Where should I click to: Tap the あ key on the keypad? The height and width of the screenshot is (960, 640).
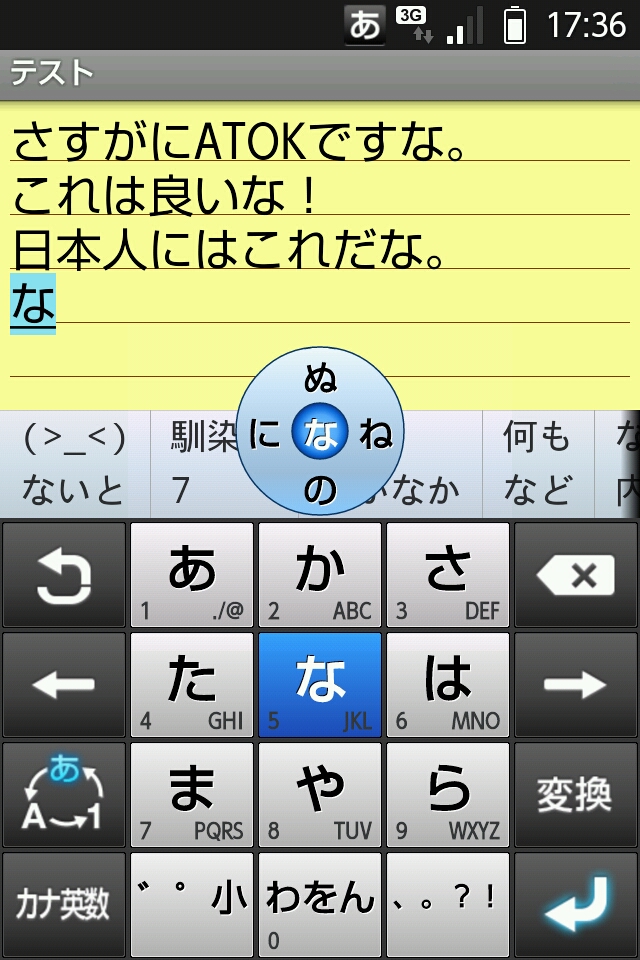point(192,575)
